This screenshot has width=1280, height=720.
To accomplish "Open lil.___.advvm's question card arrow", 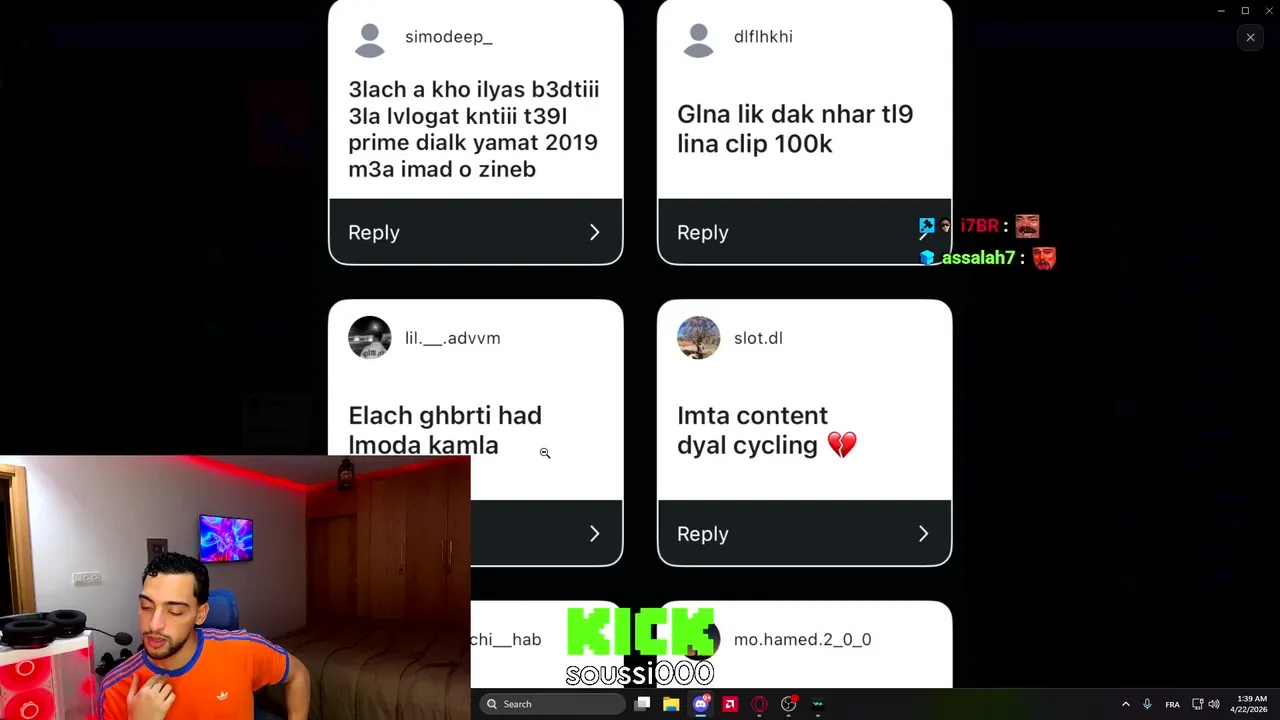I will (x=594, y=534).
